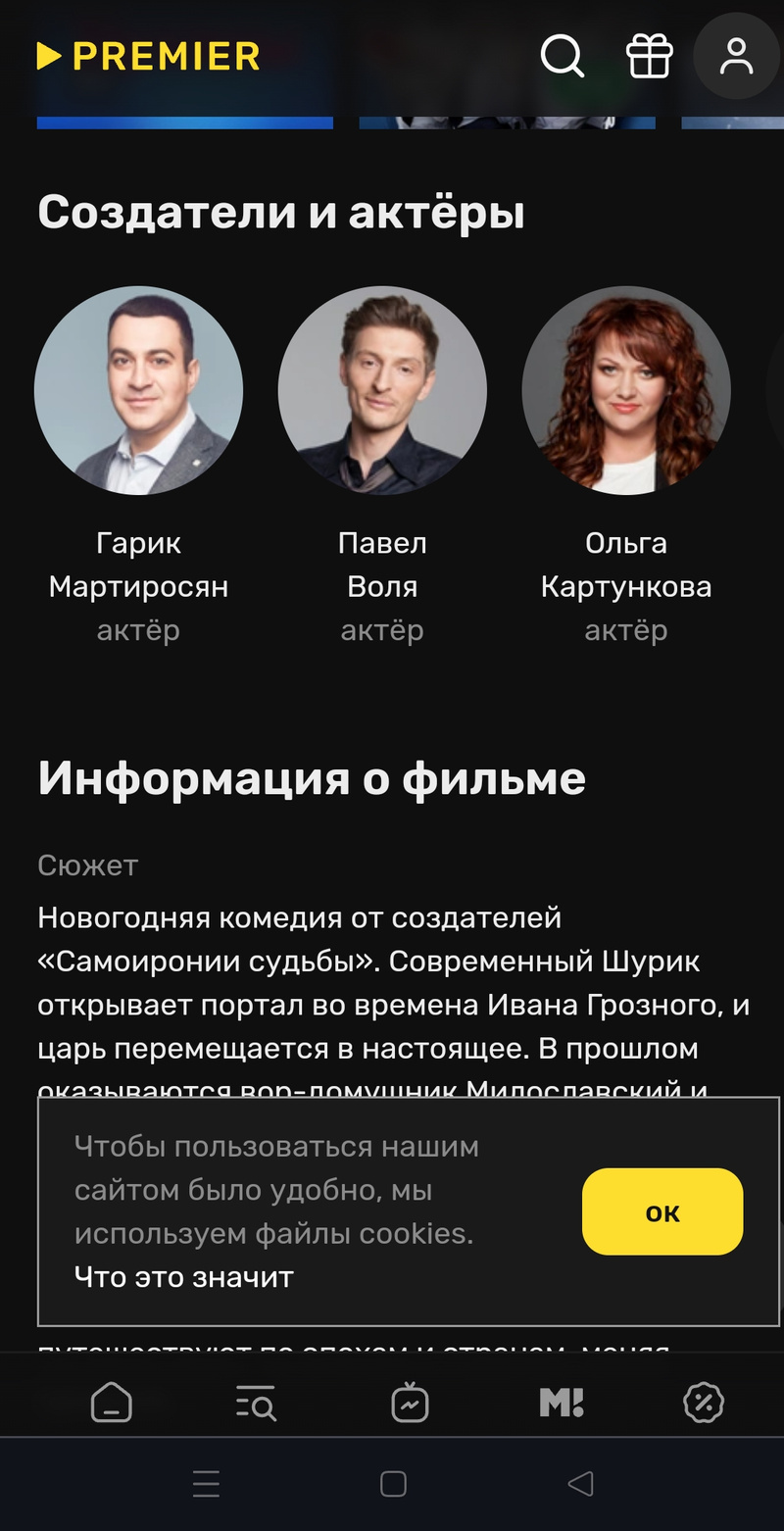Switch to the TV channels tab
The image size is (784, 1531).
[410, 1404]
